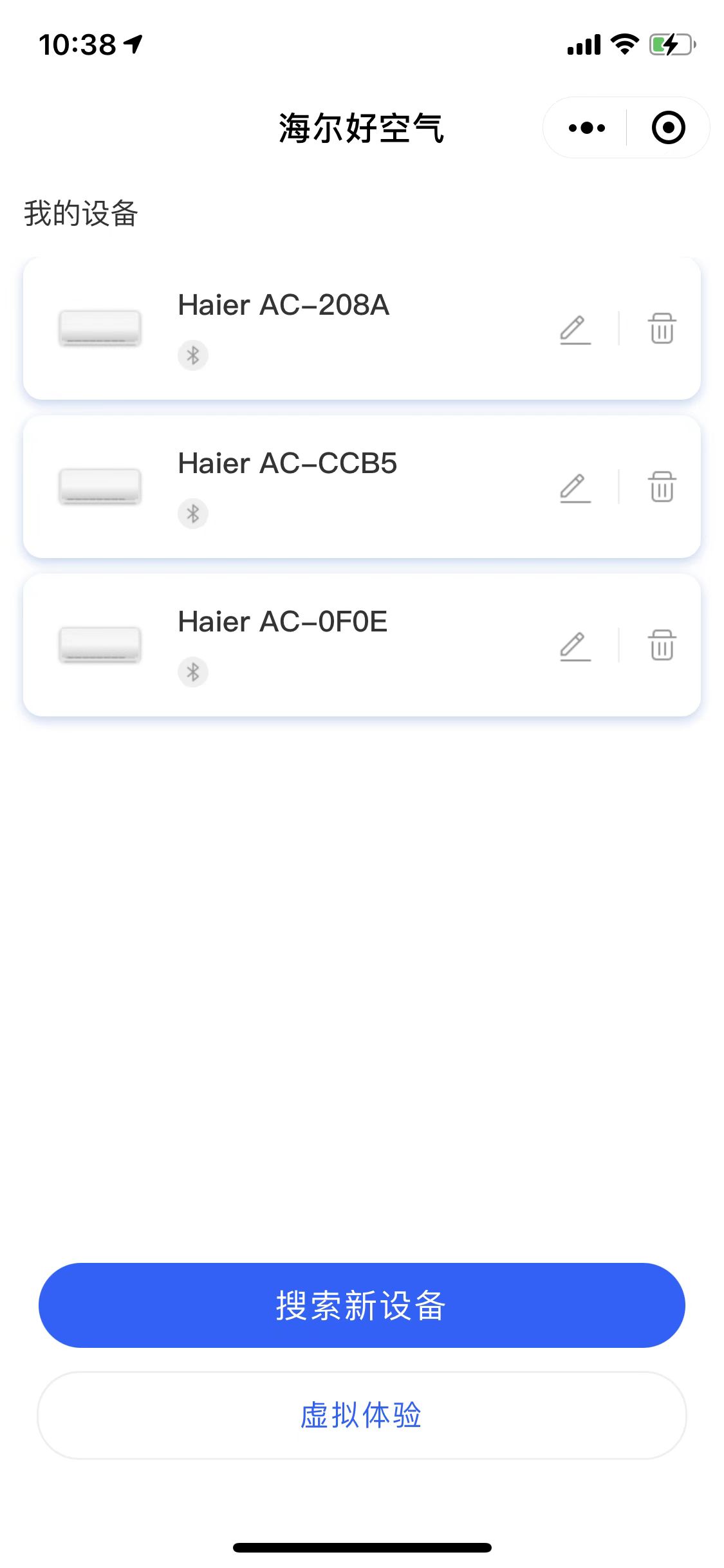The width and height of the screenshot is (724, 1568).
Task: Edit the name of Haier AC-208A
Action: click(x=575, y=329)
